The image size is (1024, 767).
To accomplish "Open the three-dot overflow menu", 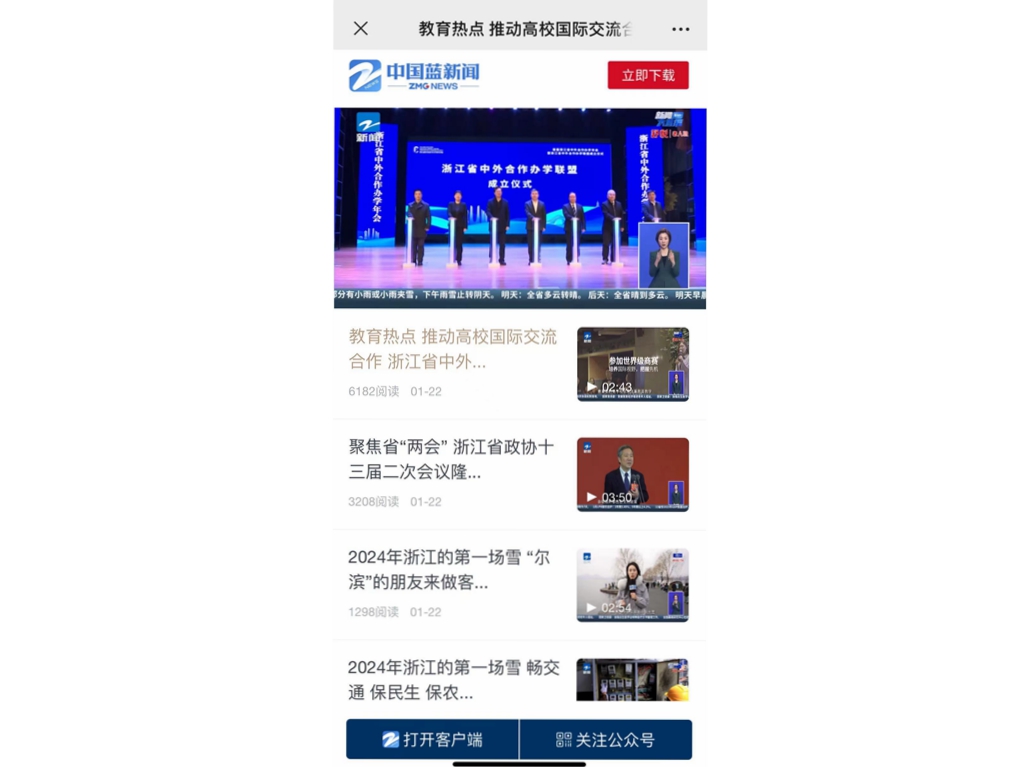I will pos(681,29).
